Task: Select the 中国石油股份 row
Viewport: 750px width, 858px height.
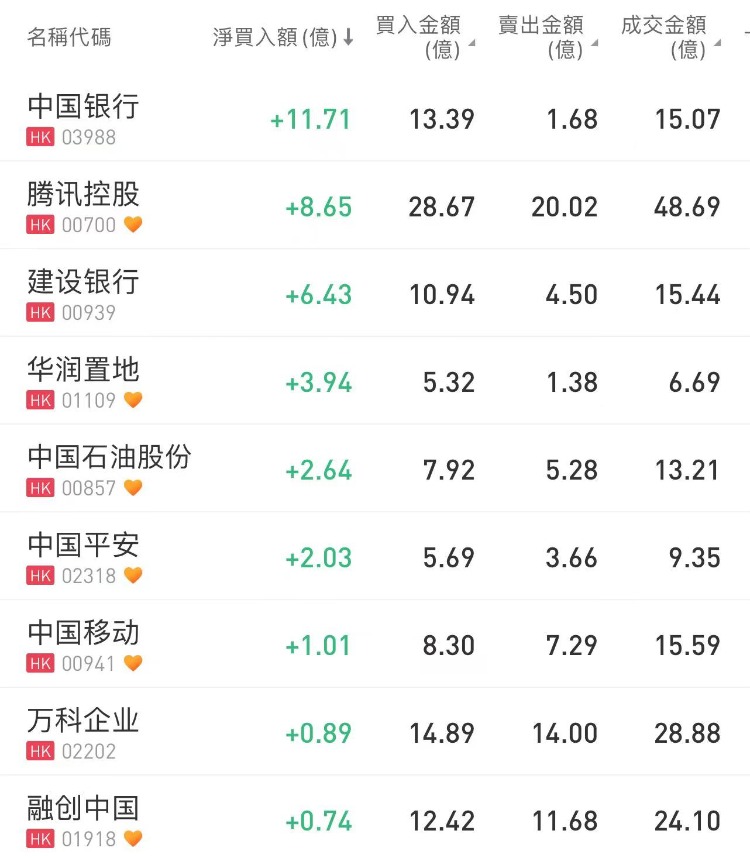Action: point(108,458)
